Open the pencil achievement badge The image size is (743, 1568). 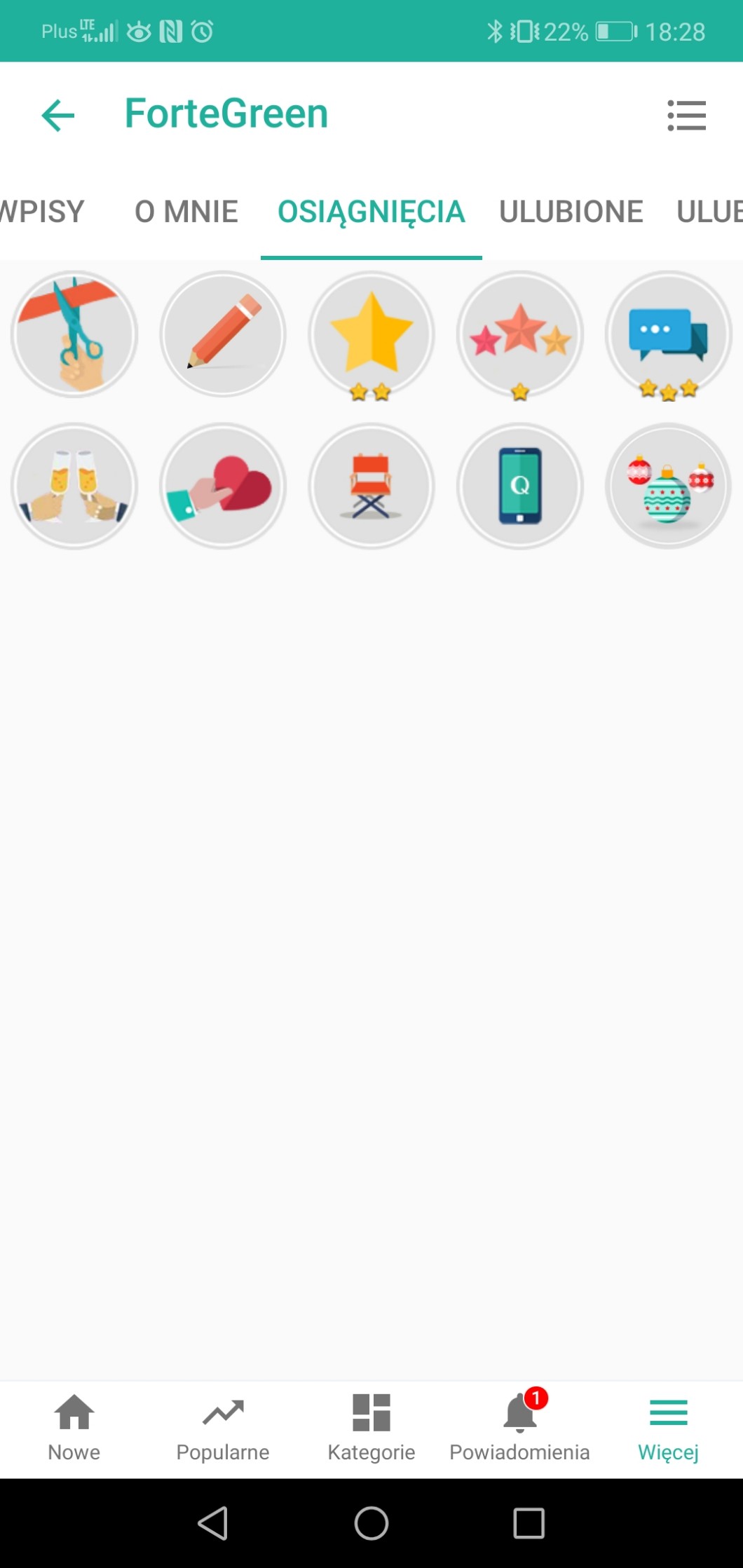coord(223,334)
